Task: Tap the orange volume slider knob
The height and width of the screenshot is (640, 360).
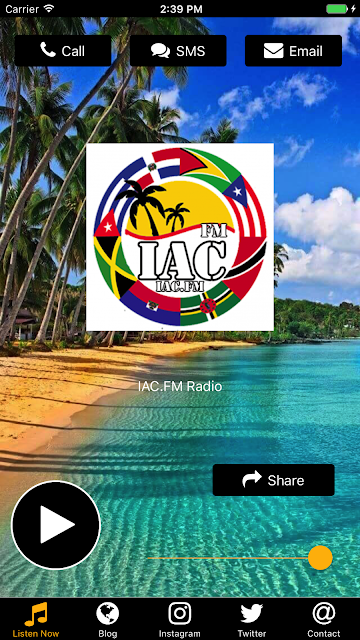Action: (x=320, y=558)
